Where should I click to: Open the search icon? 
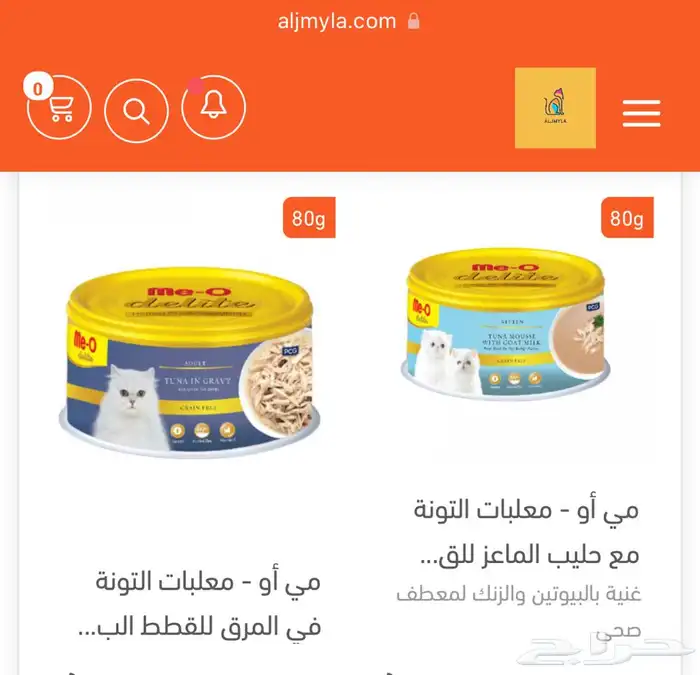[136, 109]
